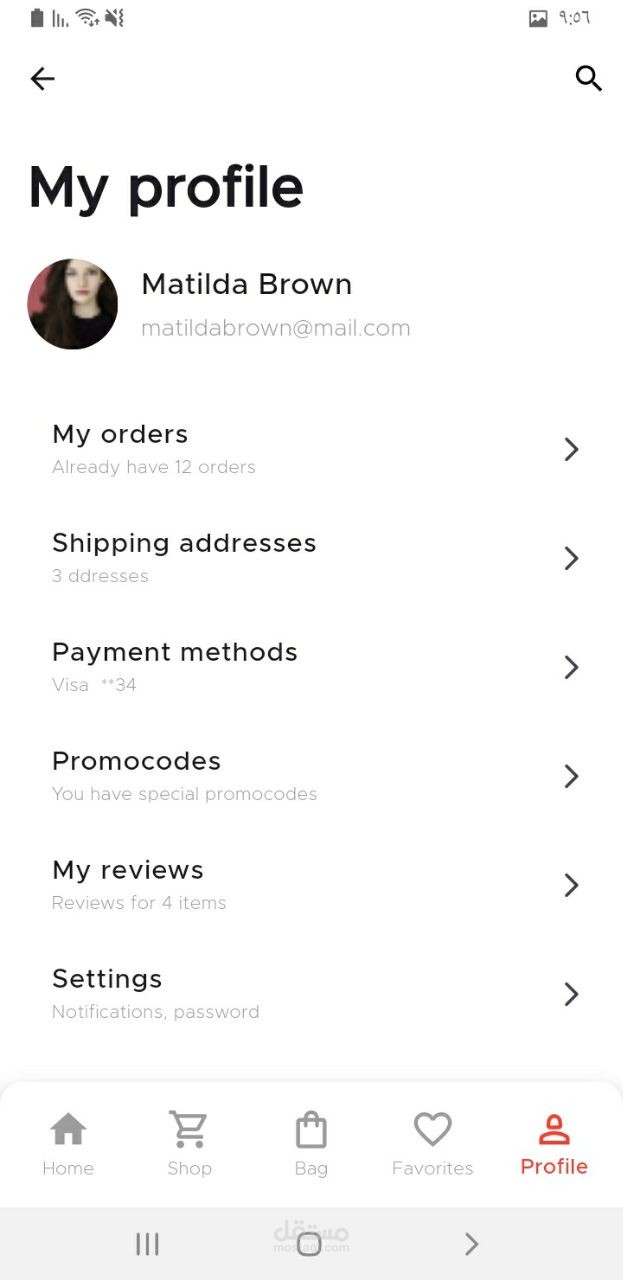Open the Bag tab
The image size is (623, 1280).
coord(311,1144)
